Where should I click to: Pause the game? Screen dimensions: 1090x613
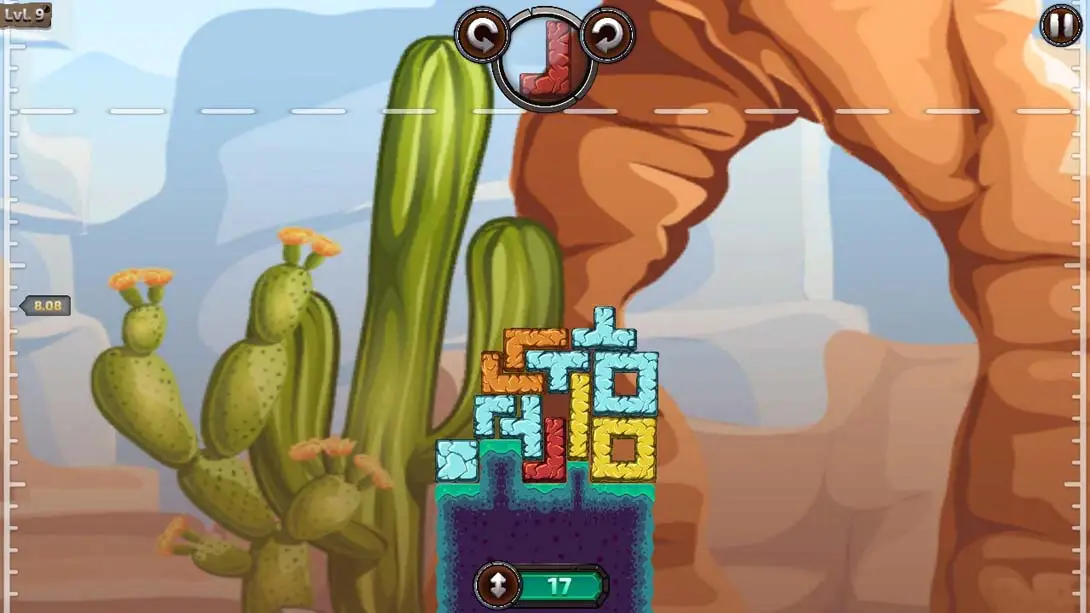pyautogui.click(x=1060, y=25)
